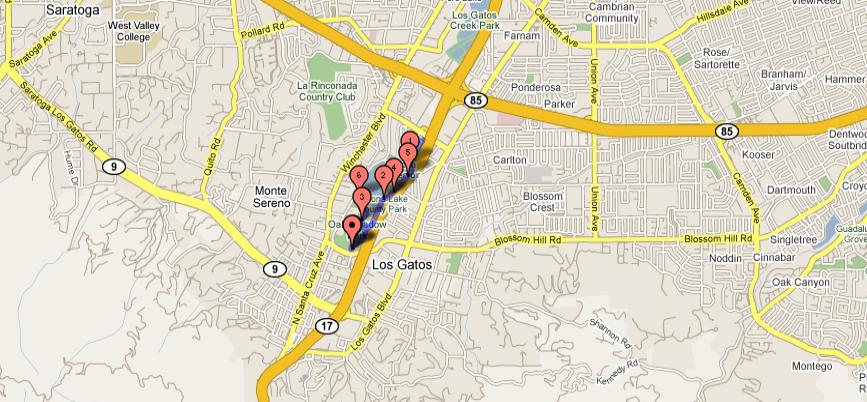The height and width of the screenshot is (402, 867).
Task: Select map marker number 1
Action: click(x=411, y=138)
